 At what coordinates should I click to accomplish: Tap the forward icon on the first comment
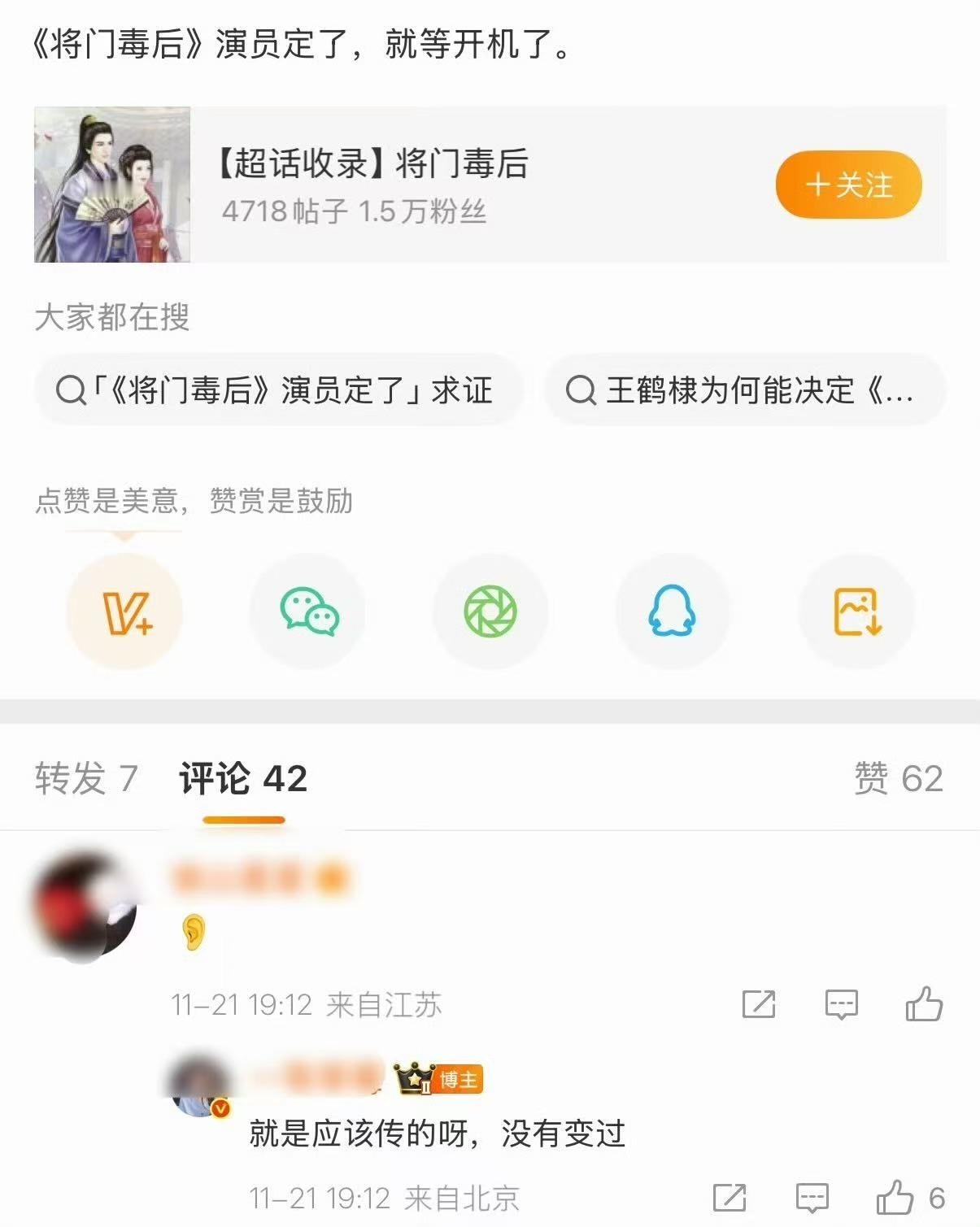click(758, 1005)
